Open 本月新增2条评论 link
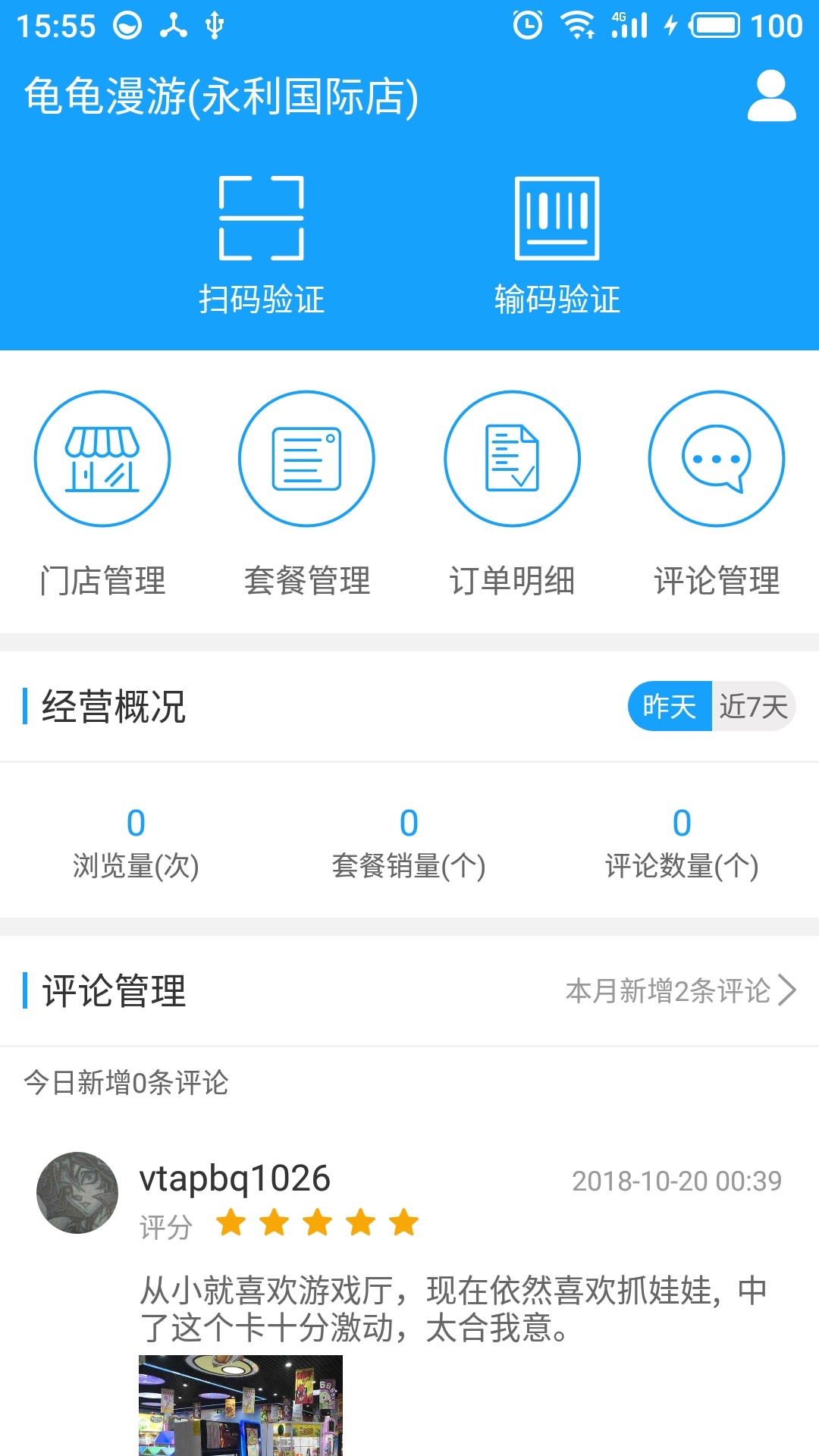Image resolution: width=819 pixels, height=1456 pixels. 681,990
